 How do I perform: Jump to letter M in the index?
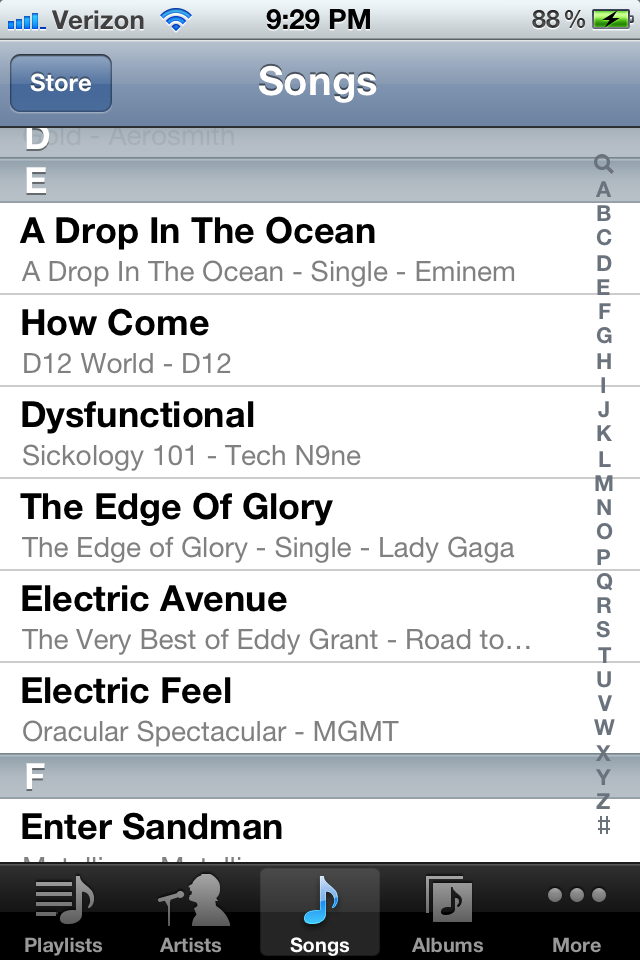[603, 483]
